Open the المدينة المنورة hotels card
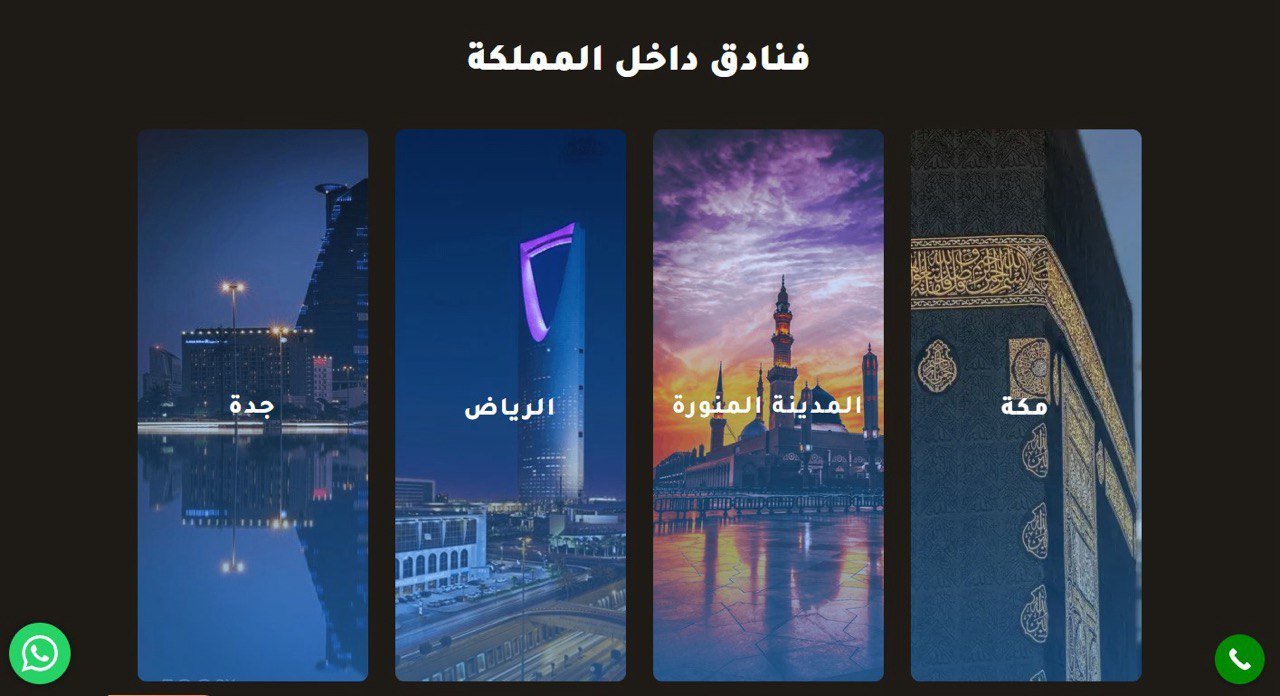 (x=768, y=405)
